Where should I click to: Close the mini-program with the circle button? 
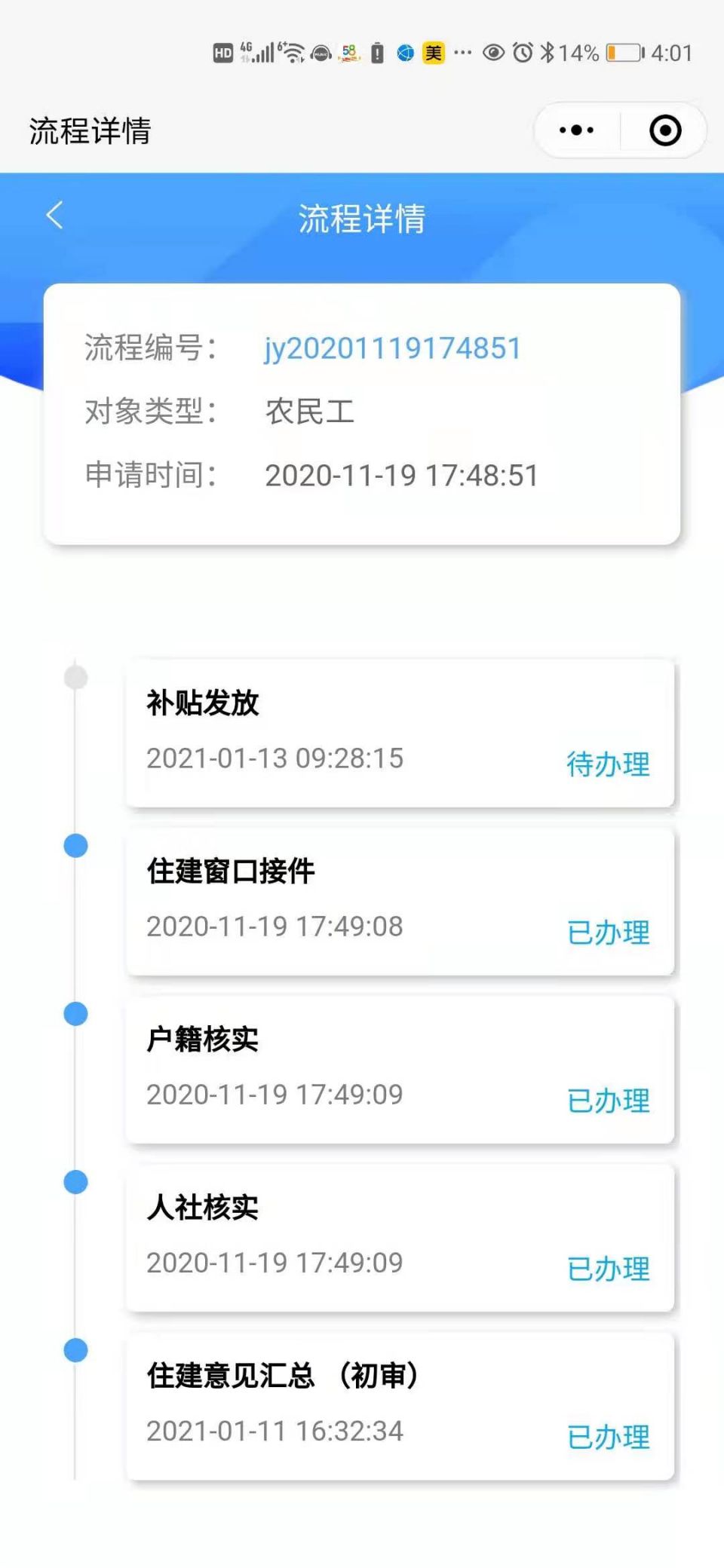point(664,130)
